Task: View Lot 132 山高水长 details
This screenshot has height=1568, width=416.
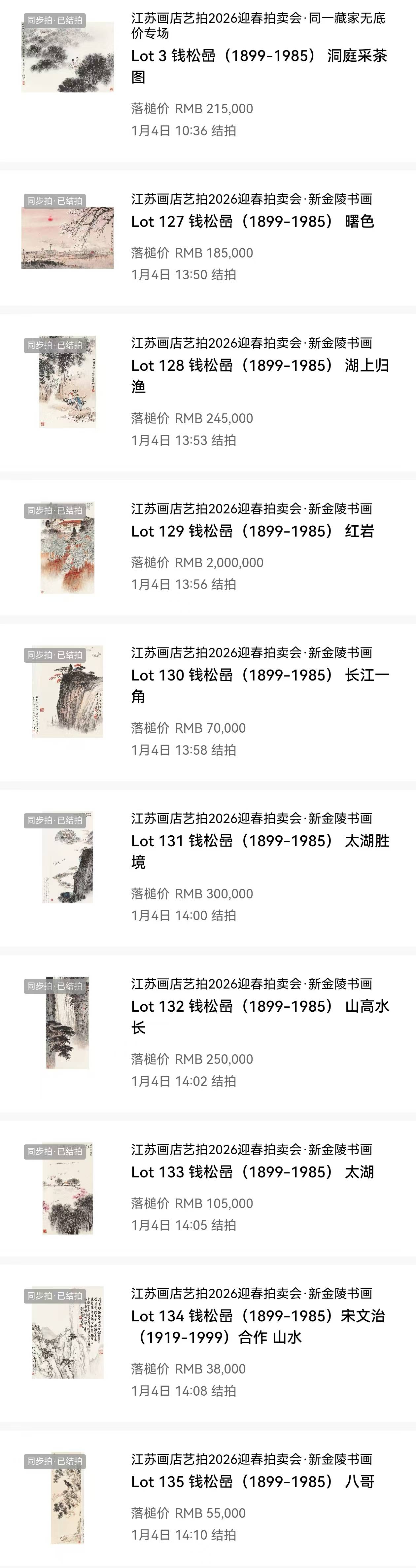Action: (x=260, y=1017)
